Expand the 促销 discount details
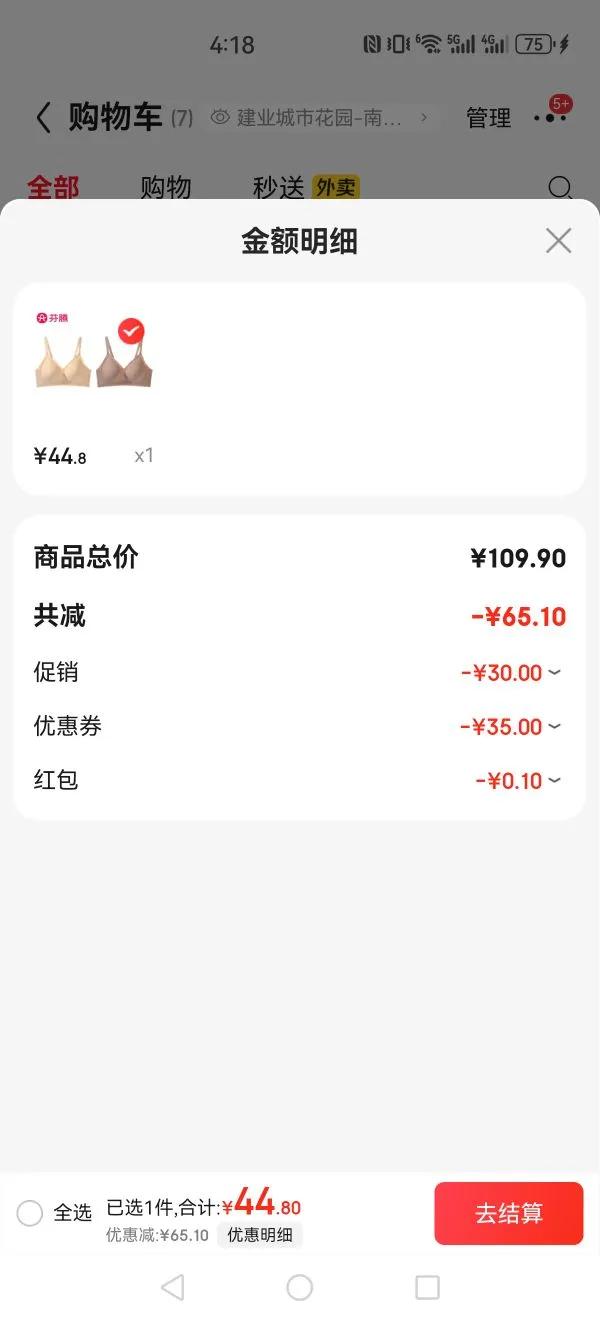Image resolution: width=600 pixels, height=1320 pixels. click(x=554, y=673)
